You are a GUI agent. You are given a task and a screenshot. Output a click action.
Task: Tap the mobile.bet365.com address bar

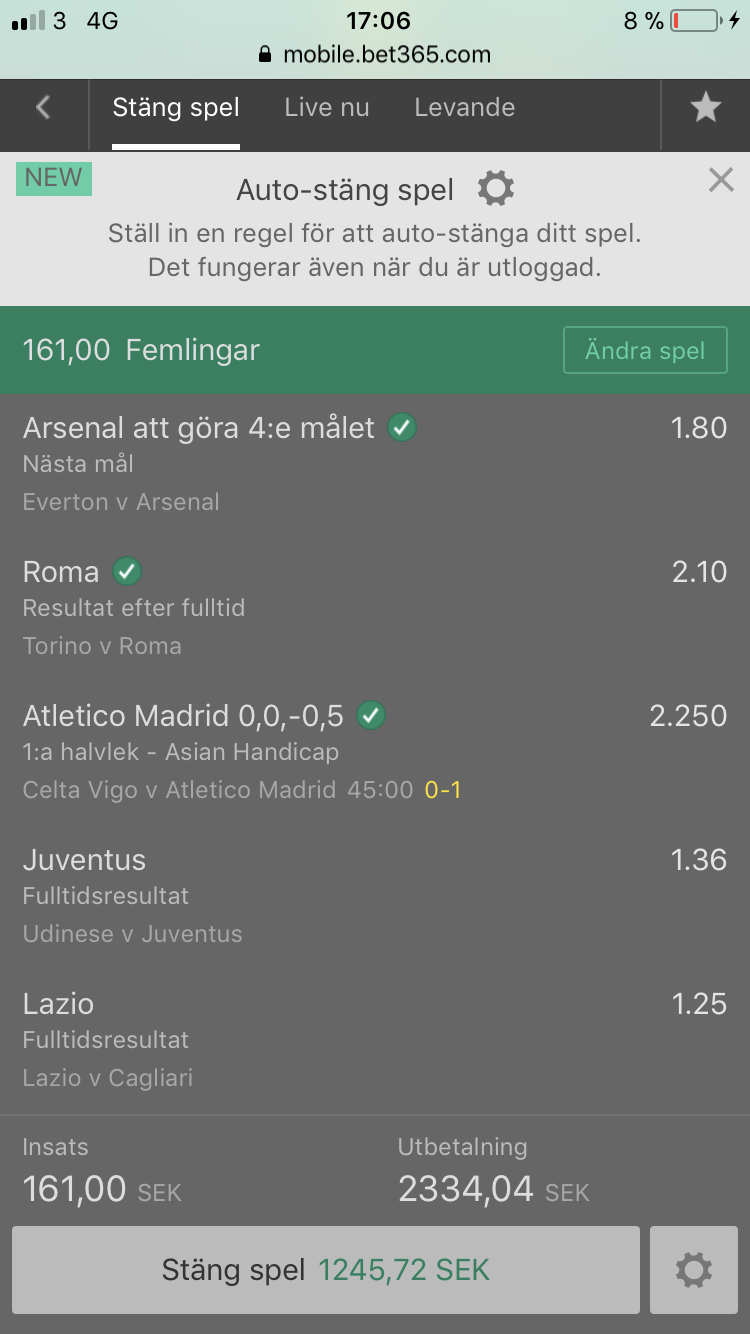375,54
